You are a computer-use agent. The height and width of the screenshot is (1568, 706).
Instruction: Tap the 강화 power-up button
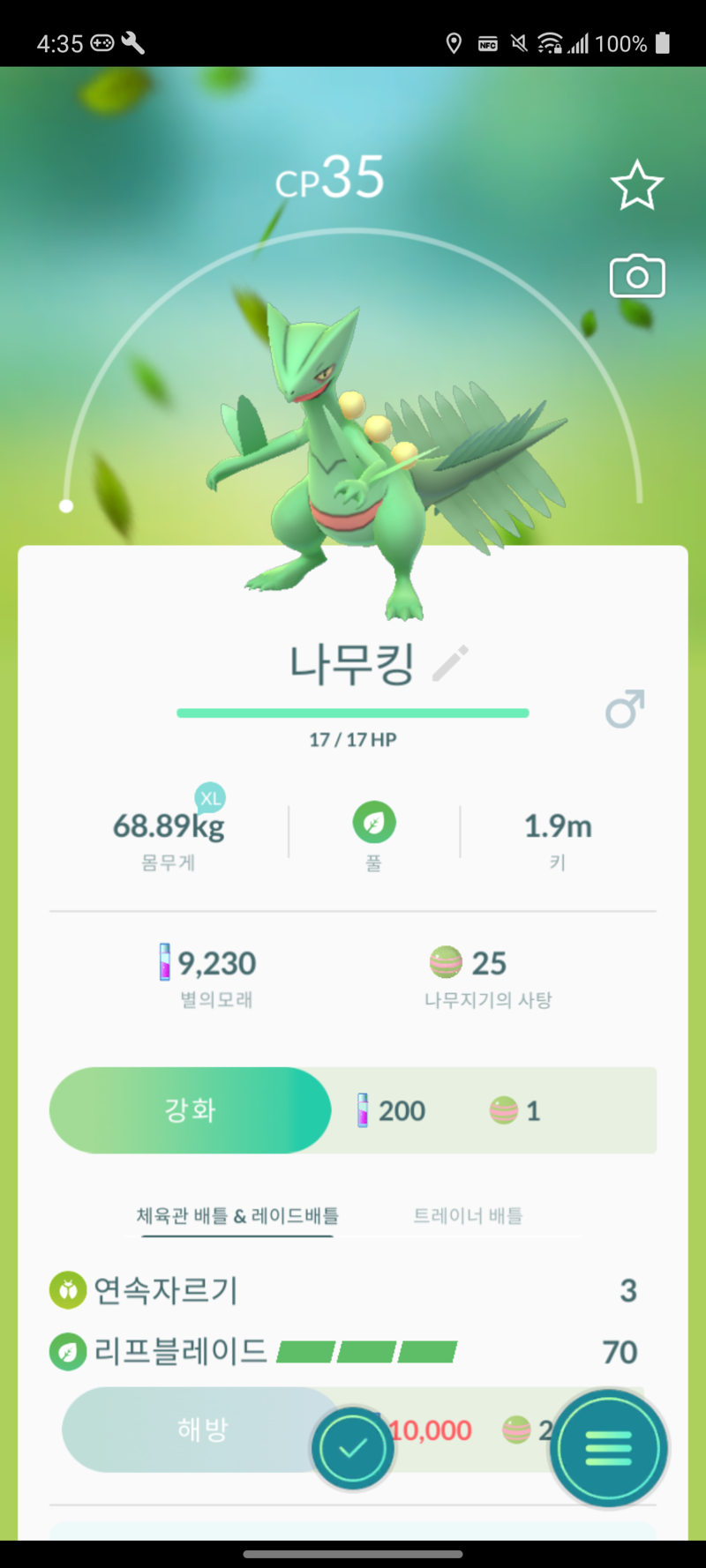(190, 1109)
